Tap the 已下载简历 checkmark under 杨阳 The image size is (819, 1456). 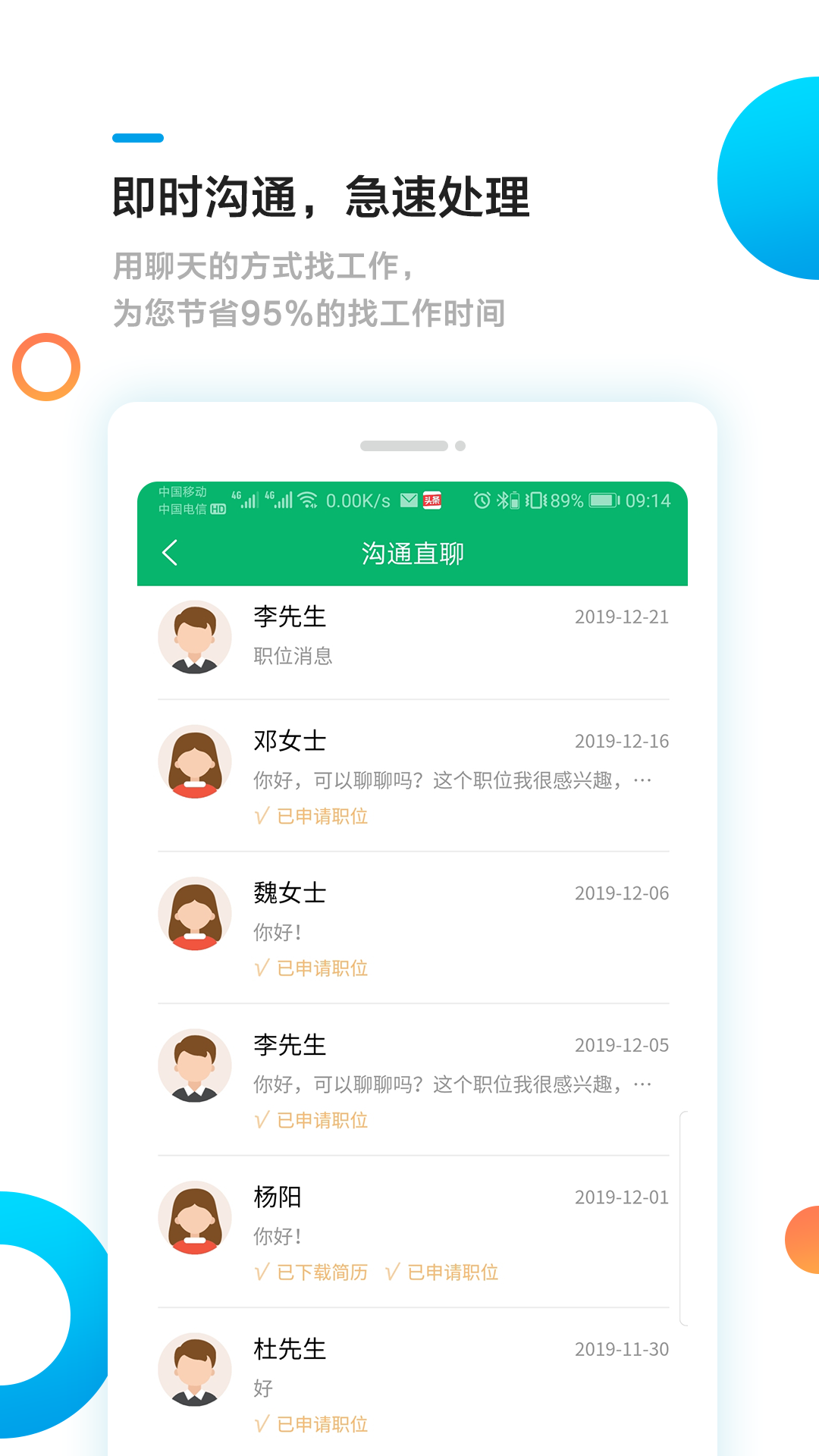point(309,1272)
